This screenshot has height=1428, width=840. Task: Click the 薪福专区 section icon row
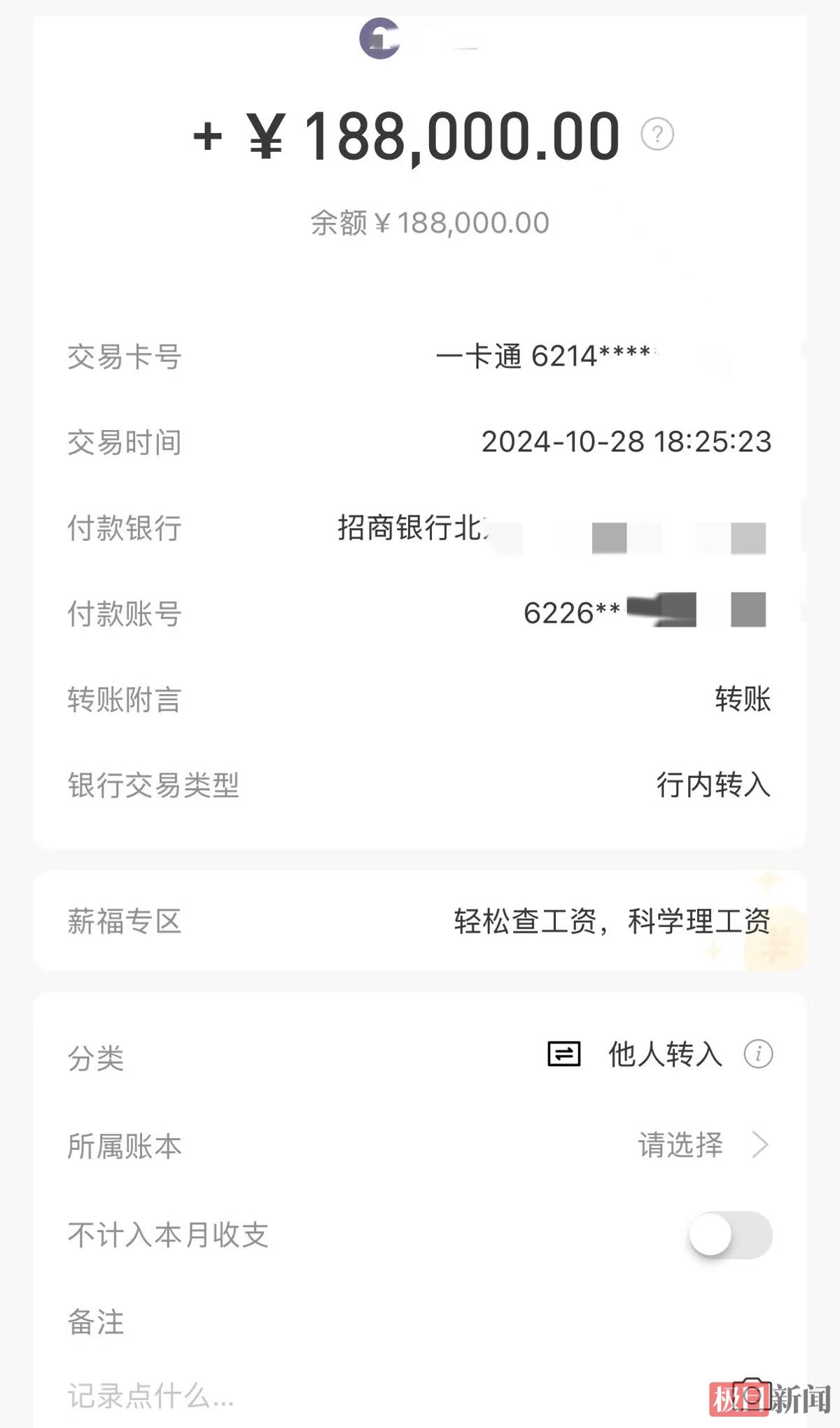coord(612,922)
